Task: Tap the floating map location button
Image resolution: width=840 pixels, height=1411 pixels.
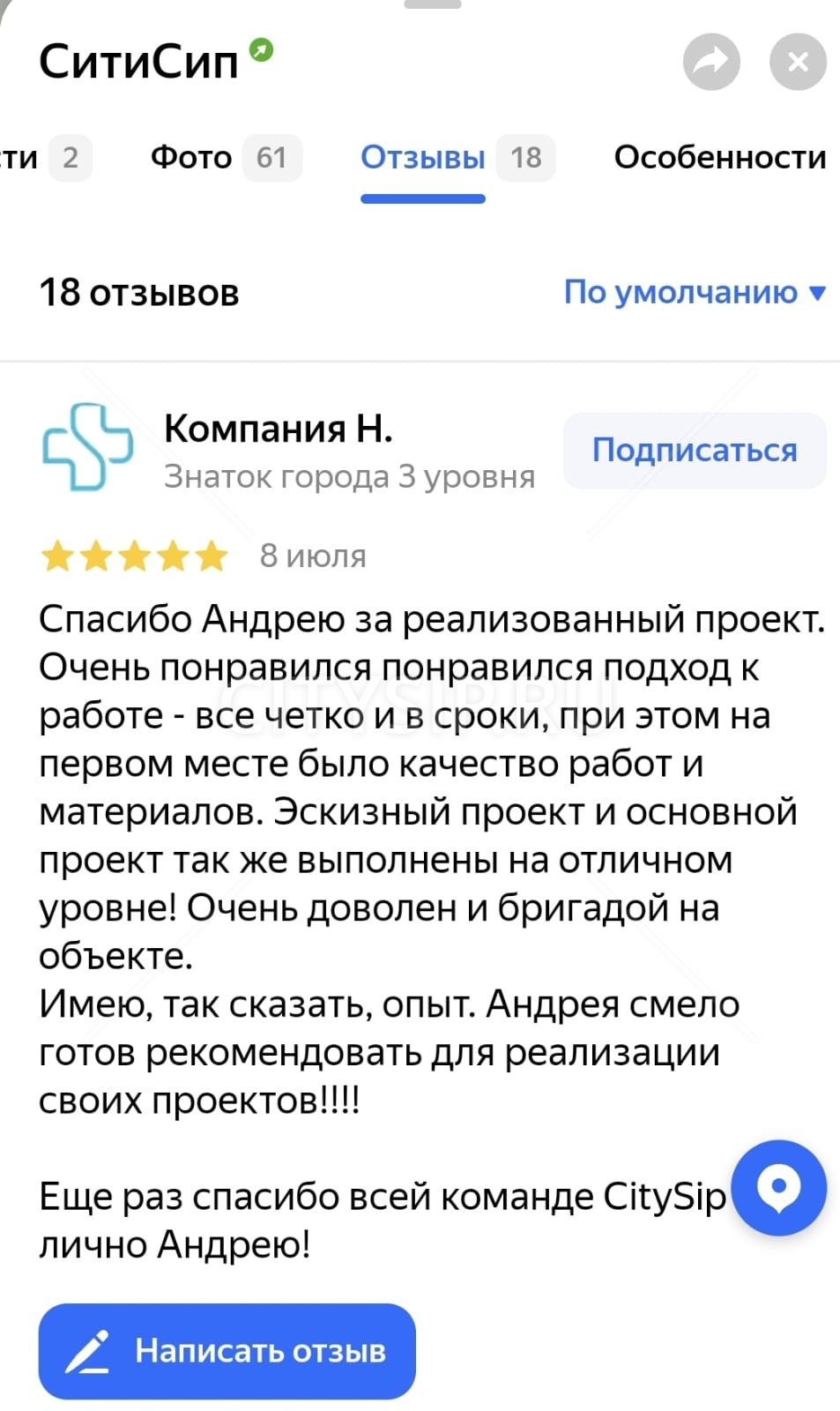Action: (779, 1187)
